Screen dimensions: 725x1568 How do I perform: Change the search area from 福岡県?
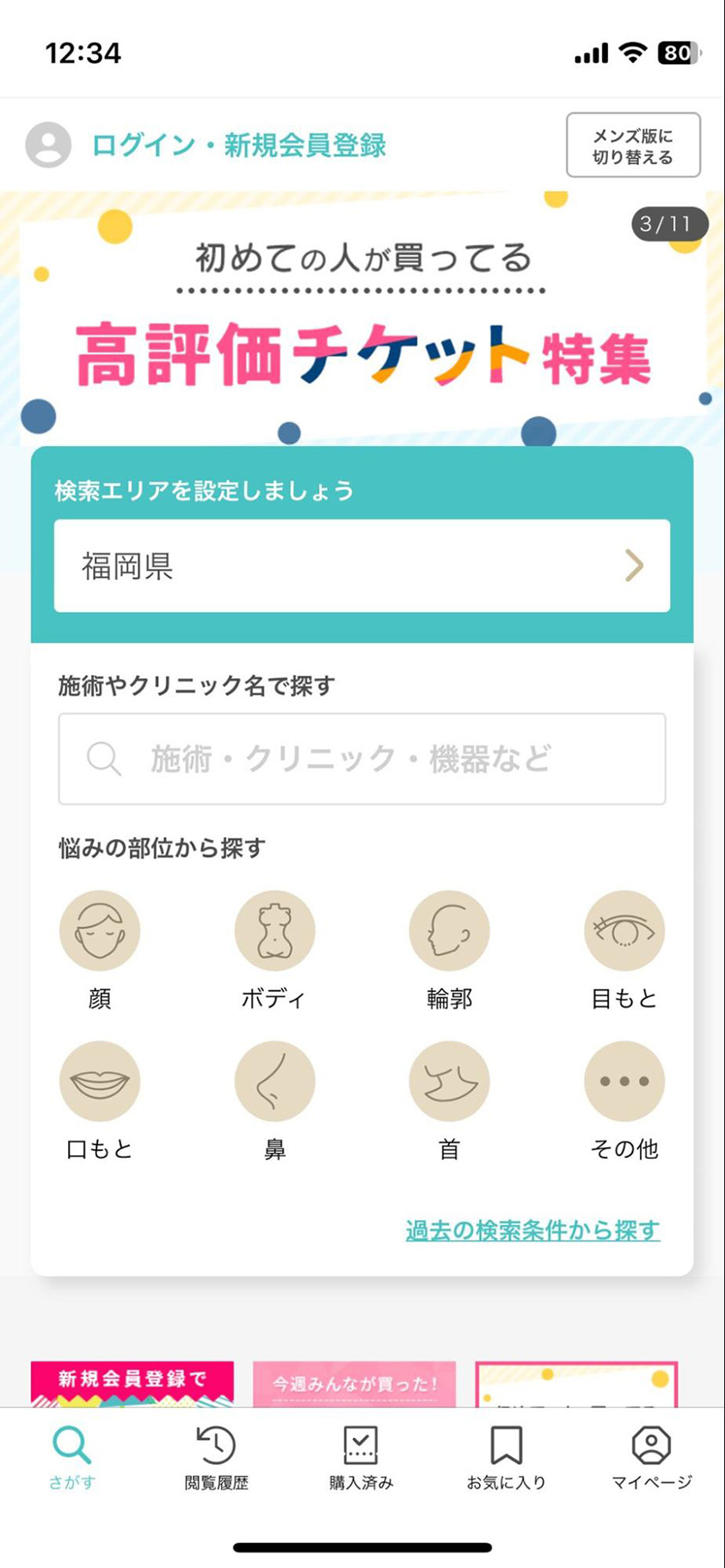pos(362,566)
